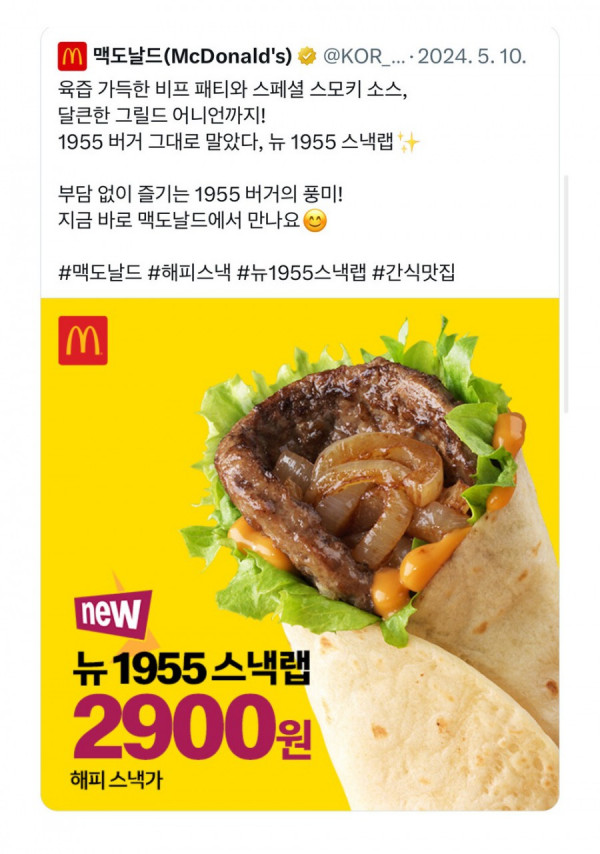View the 뉴 1955 스낵랩 promo image
Viewport: 600px width, 854px height.
[x=300, y=553]
